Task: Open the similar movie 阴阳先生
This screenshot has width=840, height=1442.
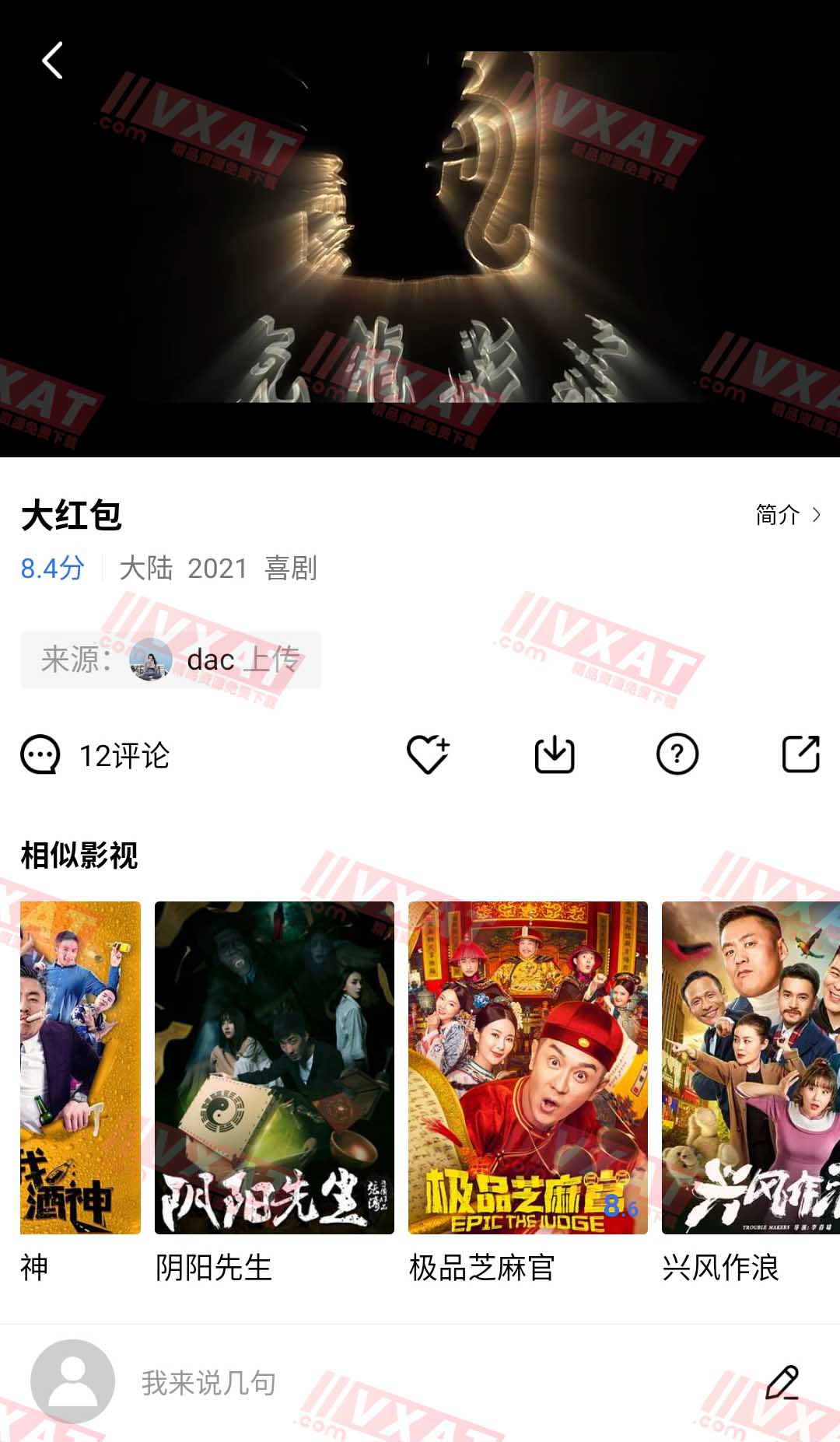Action: pyautogui.click(x=274, y=1067)
